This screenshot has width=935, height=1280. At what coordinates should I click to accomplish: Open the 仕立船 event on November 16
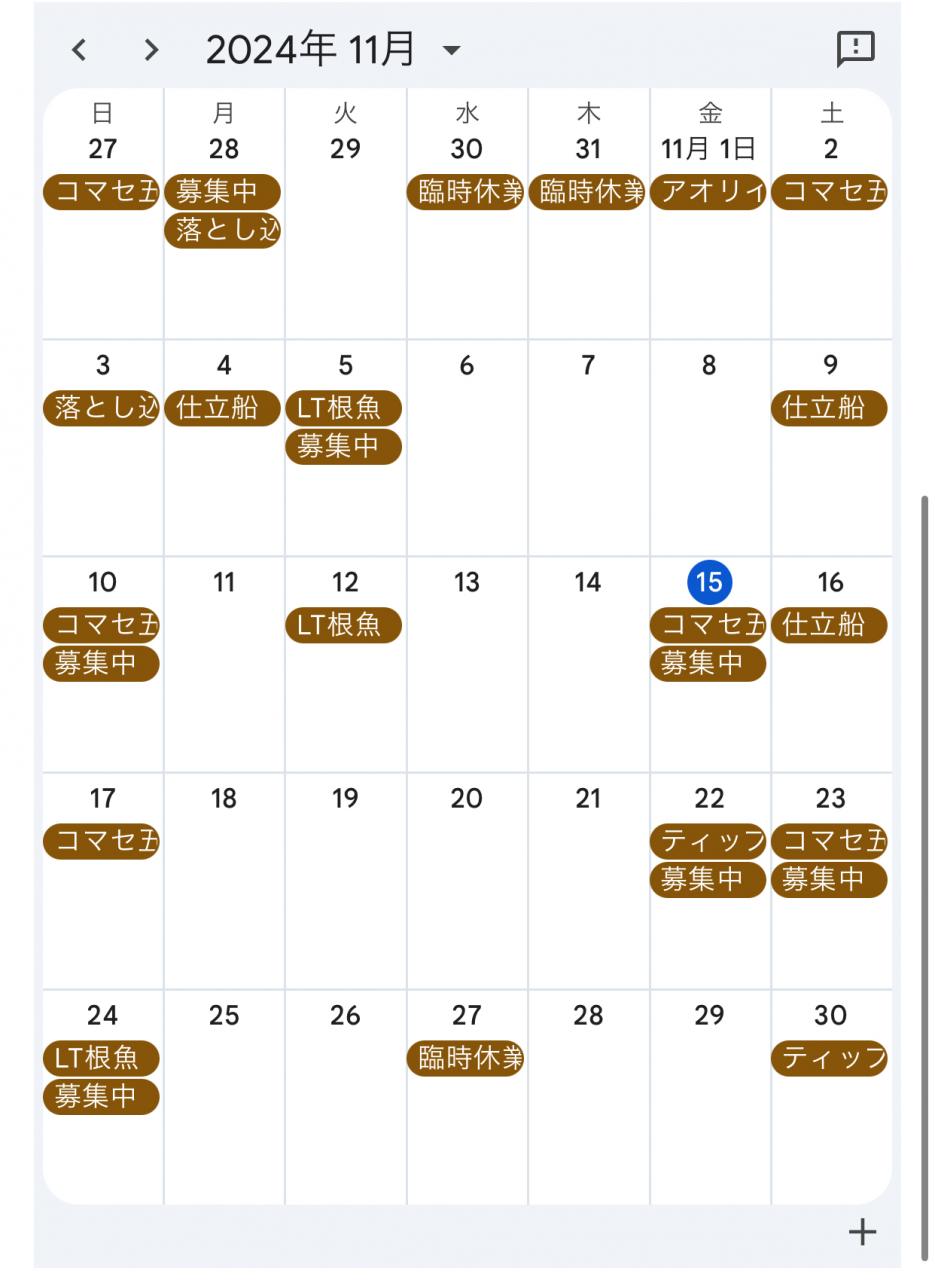coord(829,625)
